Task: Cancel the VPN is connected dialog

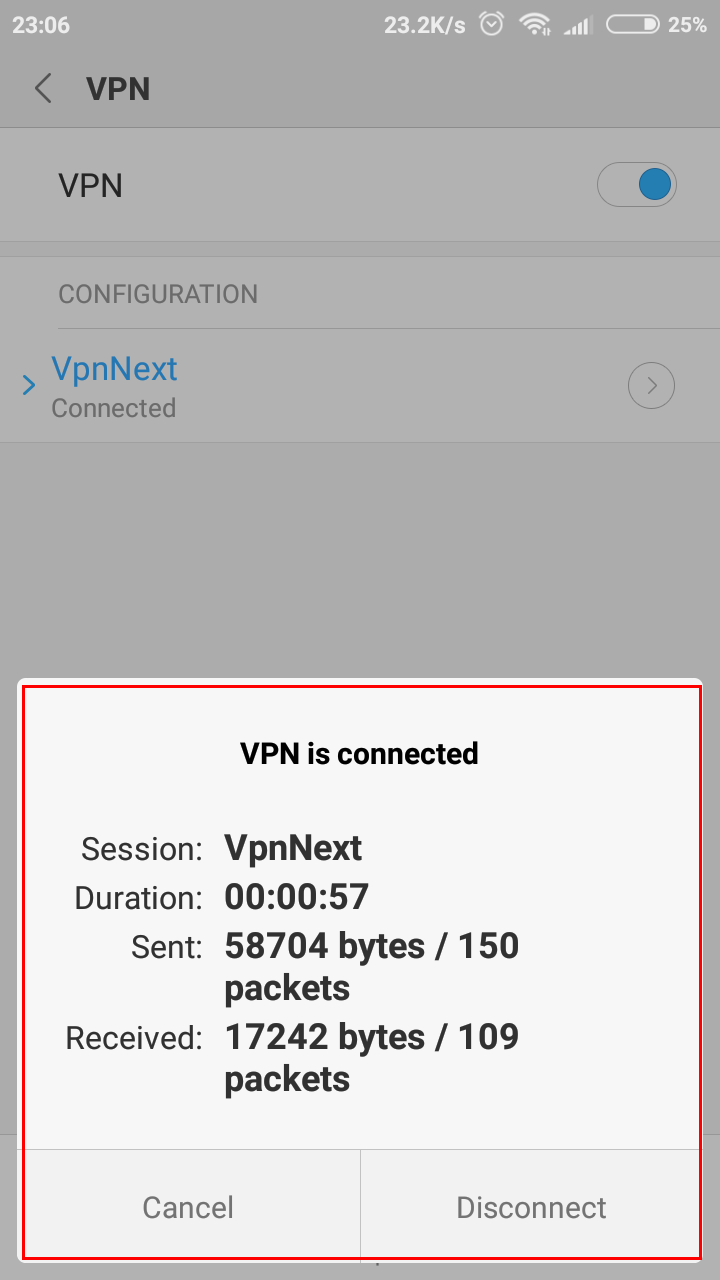Action: click(189, 1206)
